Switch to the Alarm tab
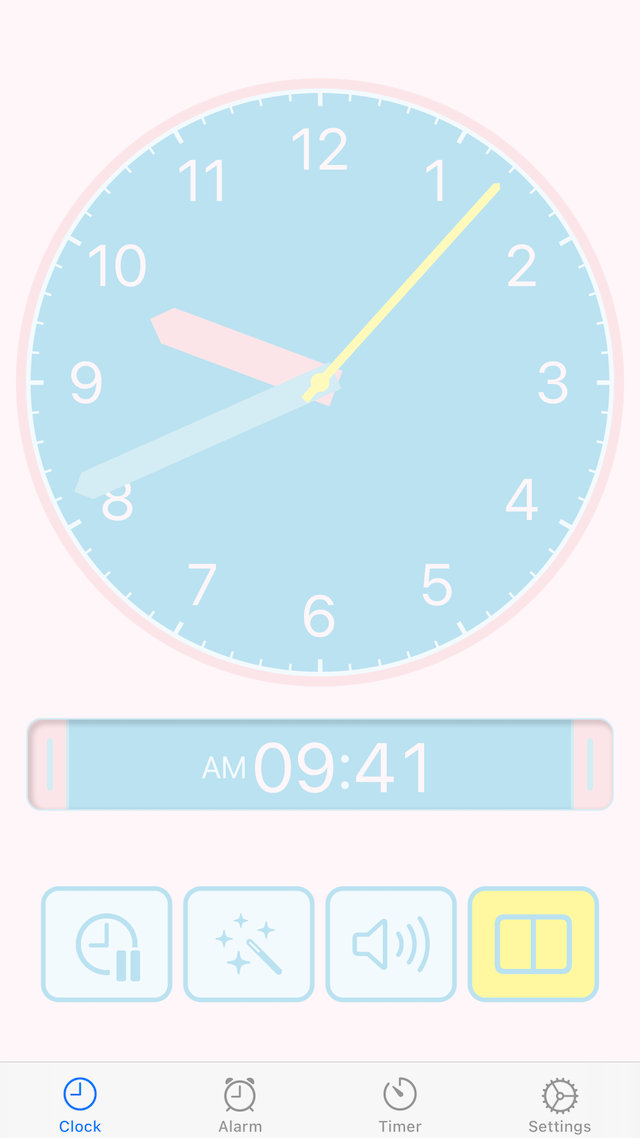This screenshot has height=1138, width=640. pos(240,1105)
